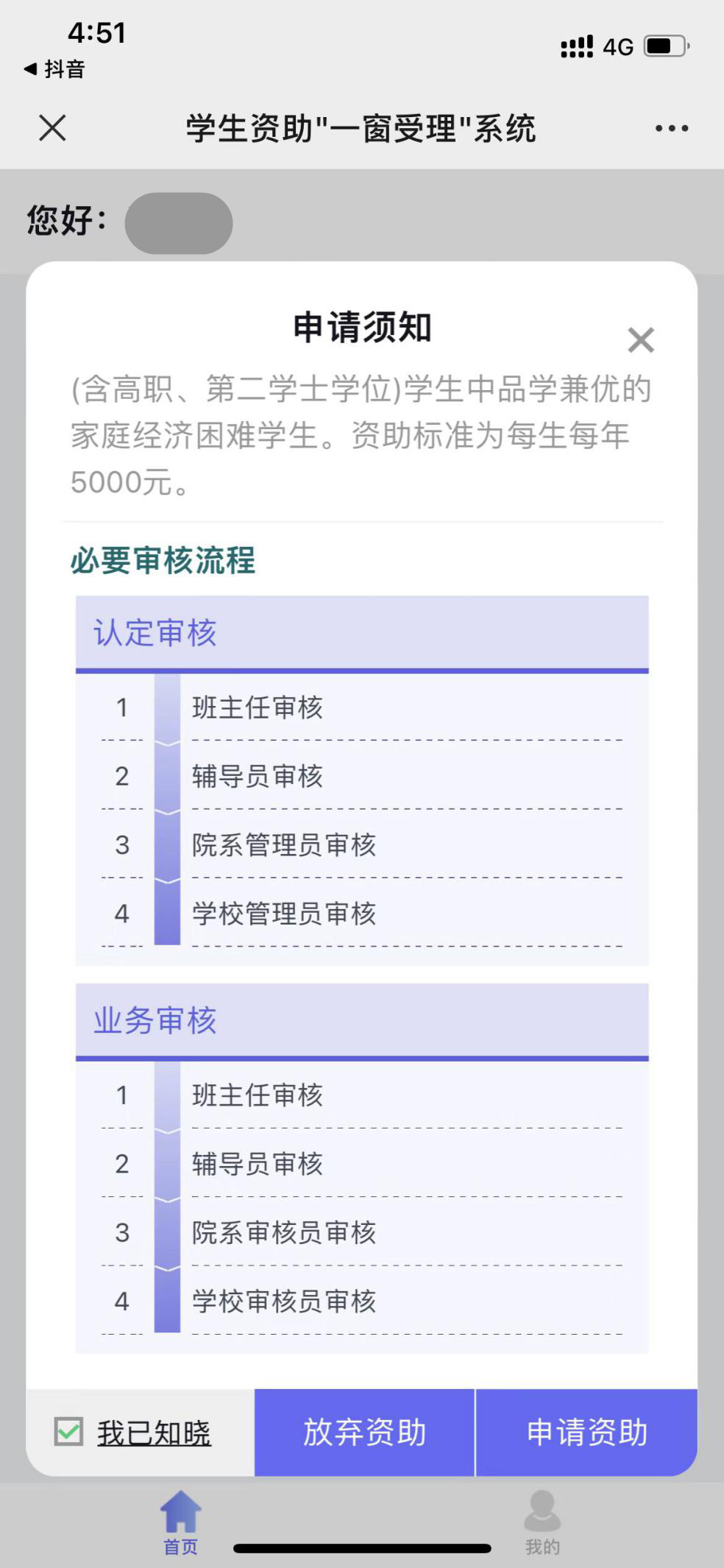Switch to the 首页 tab
Viewport: 724px width, 1568px height.
[180, 1522]
